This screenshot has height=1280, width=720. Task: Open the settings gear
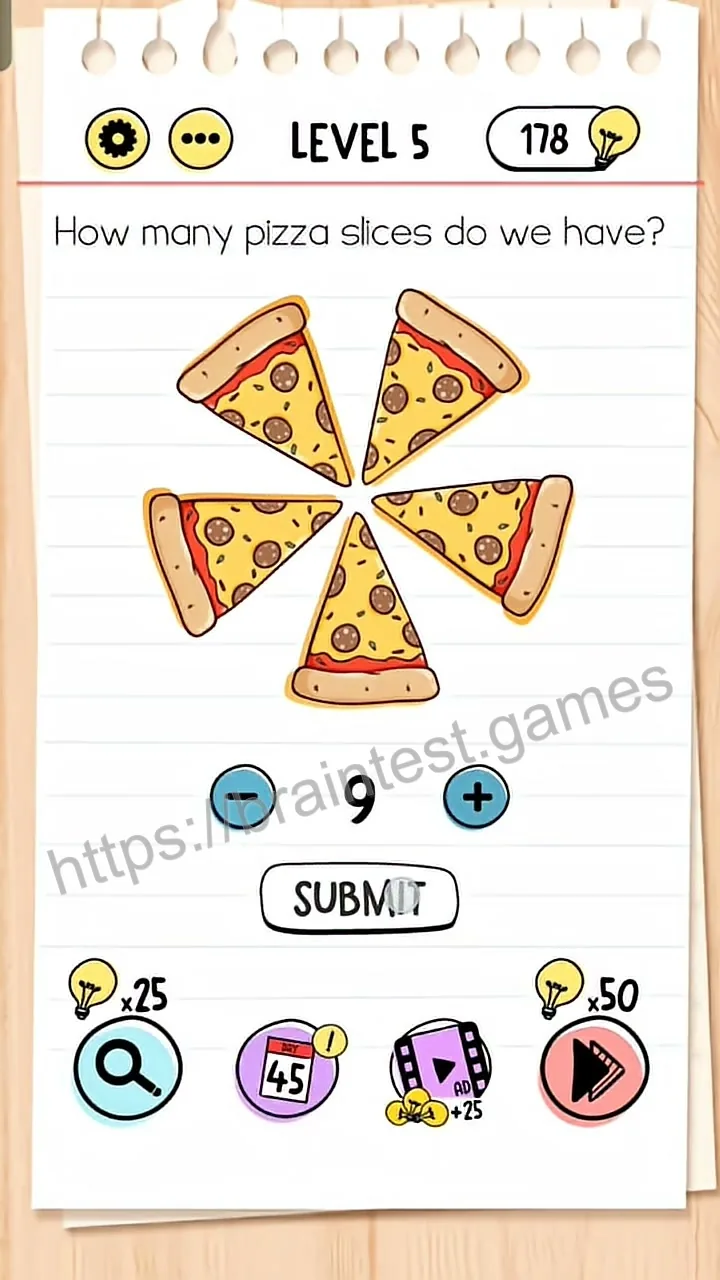(x=117, y=139)
